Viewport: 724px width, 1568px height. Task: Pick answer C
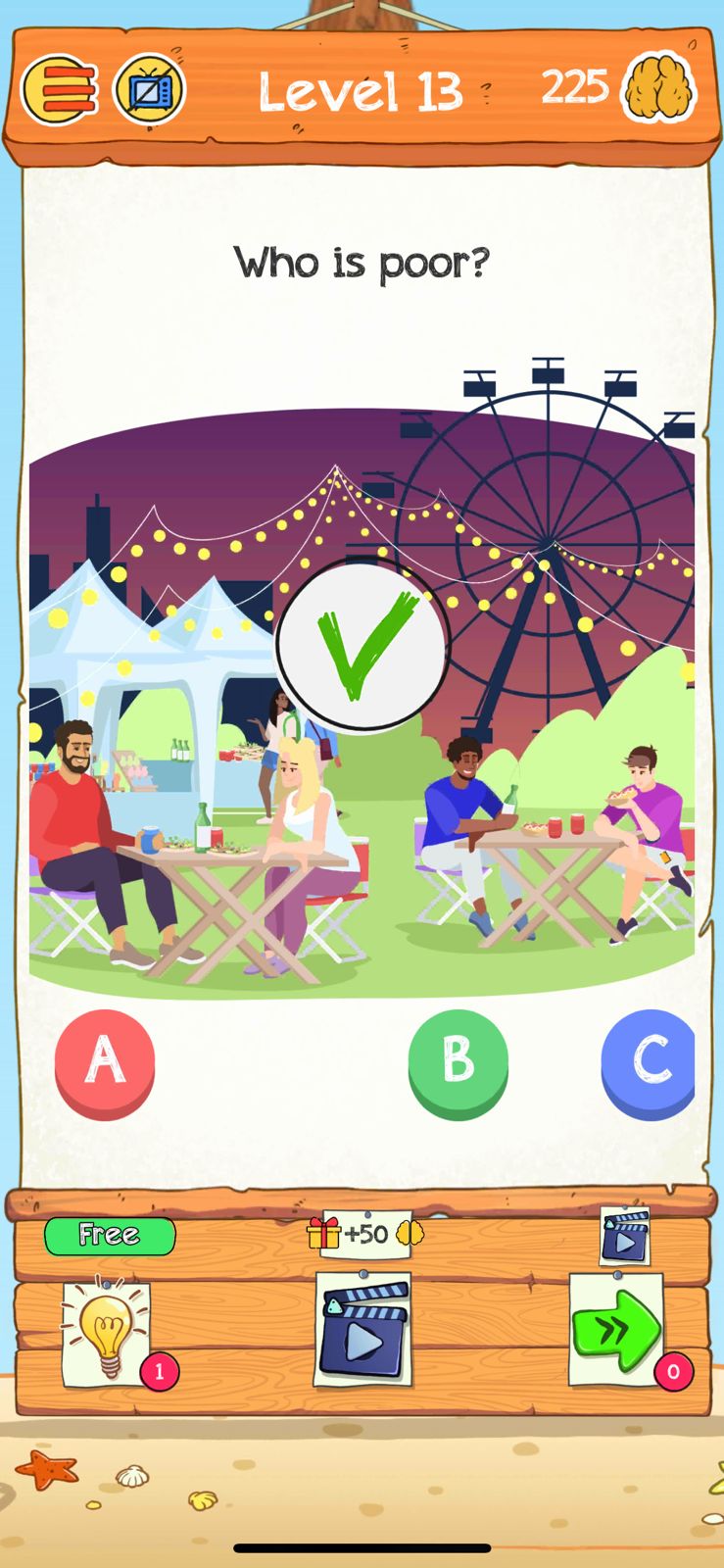(649, 1061)
